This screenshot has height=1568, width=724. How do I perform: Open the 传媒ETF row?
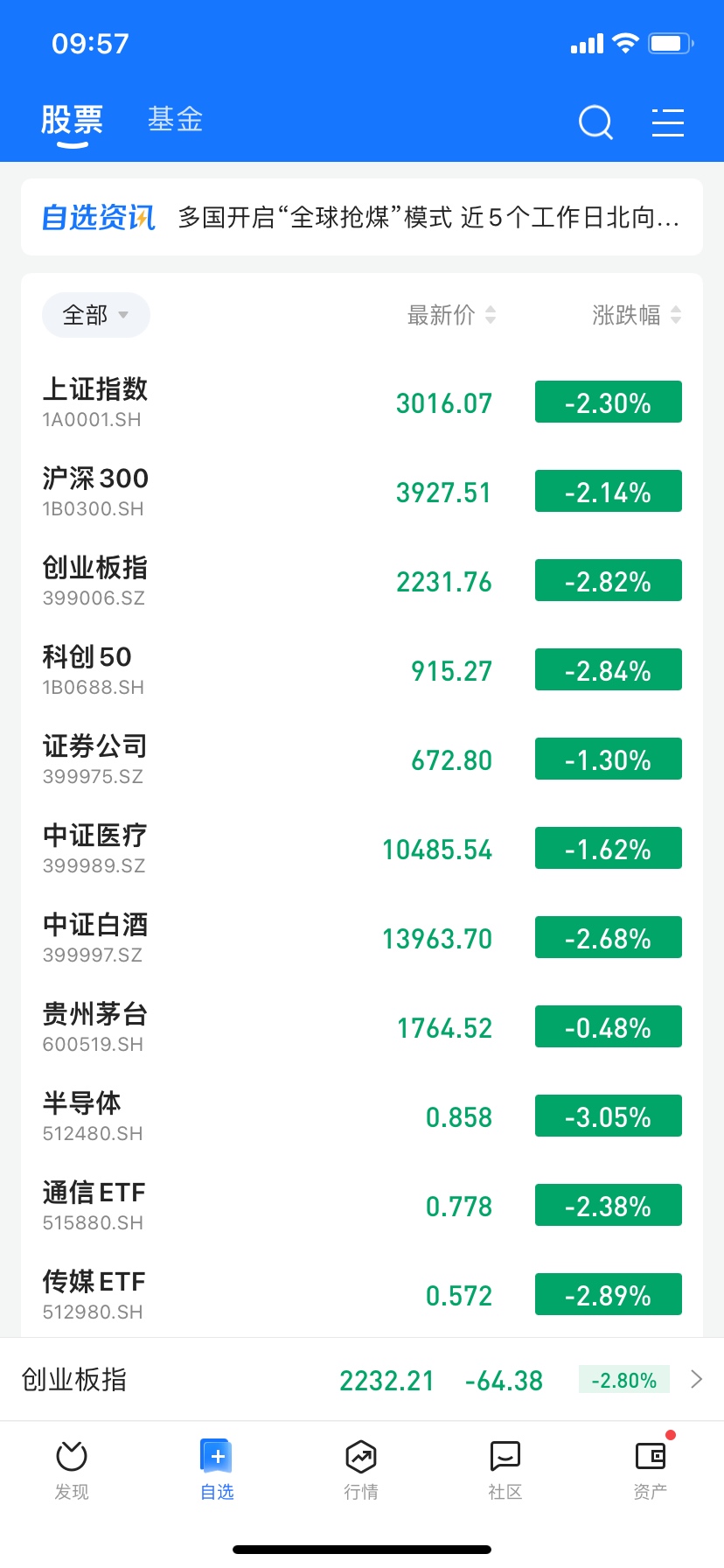click(x=362, y=1295)
